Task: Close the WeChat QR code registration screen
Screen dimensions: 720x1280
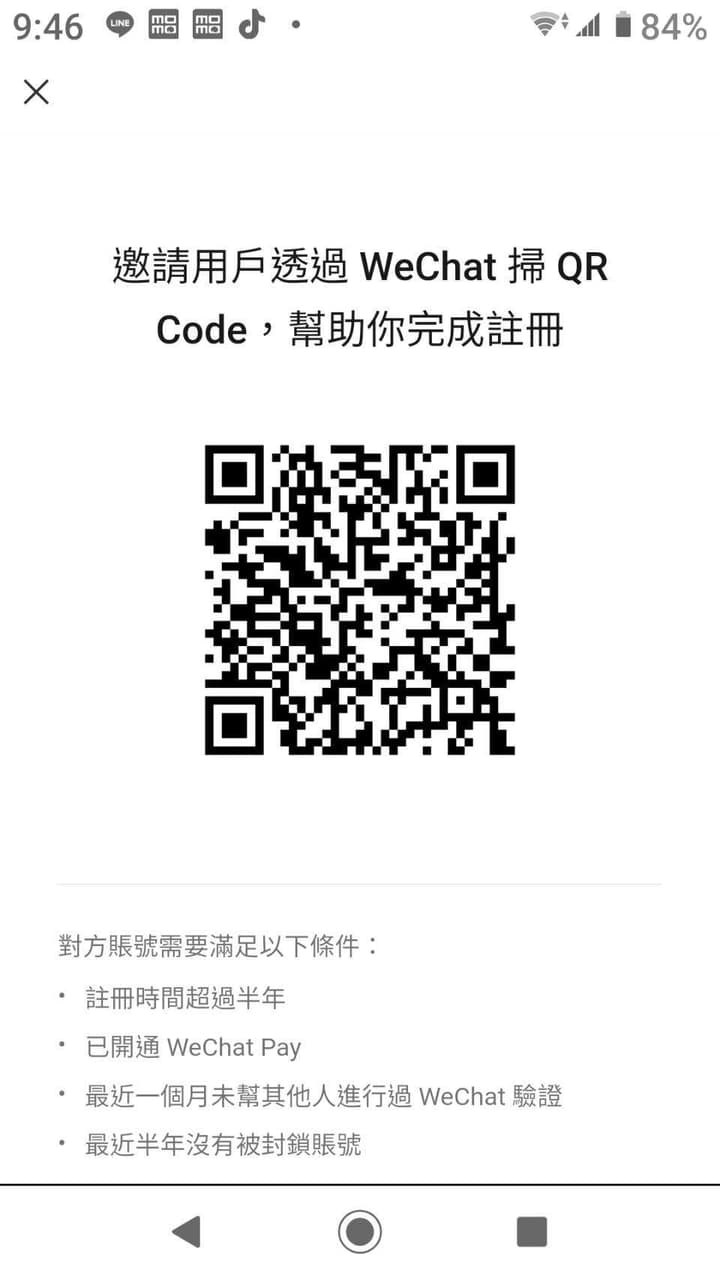Action: tap(36, 93)
